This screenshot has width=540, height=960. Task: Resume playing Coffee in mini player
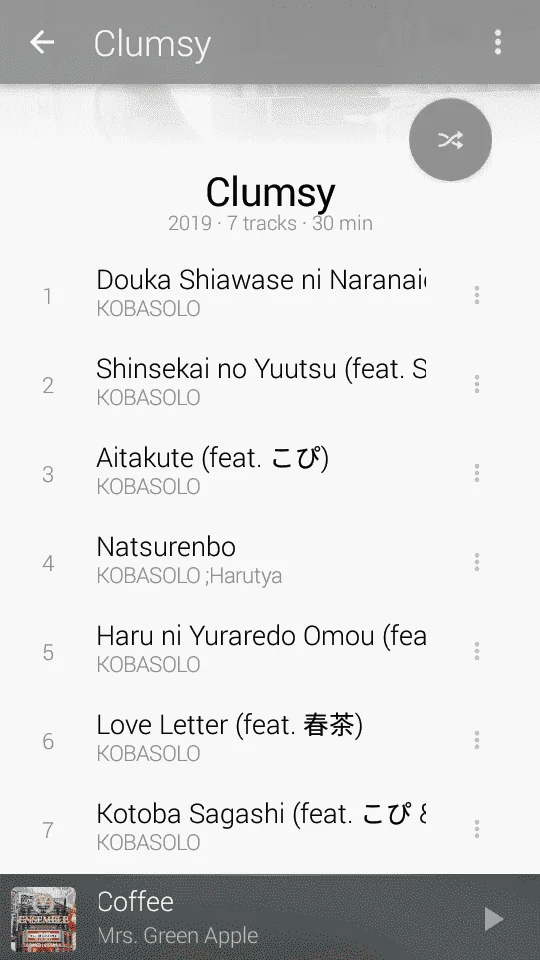[x=493, y=918]
